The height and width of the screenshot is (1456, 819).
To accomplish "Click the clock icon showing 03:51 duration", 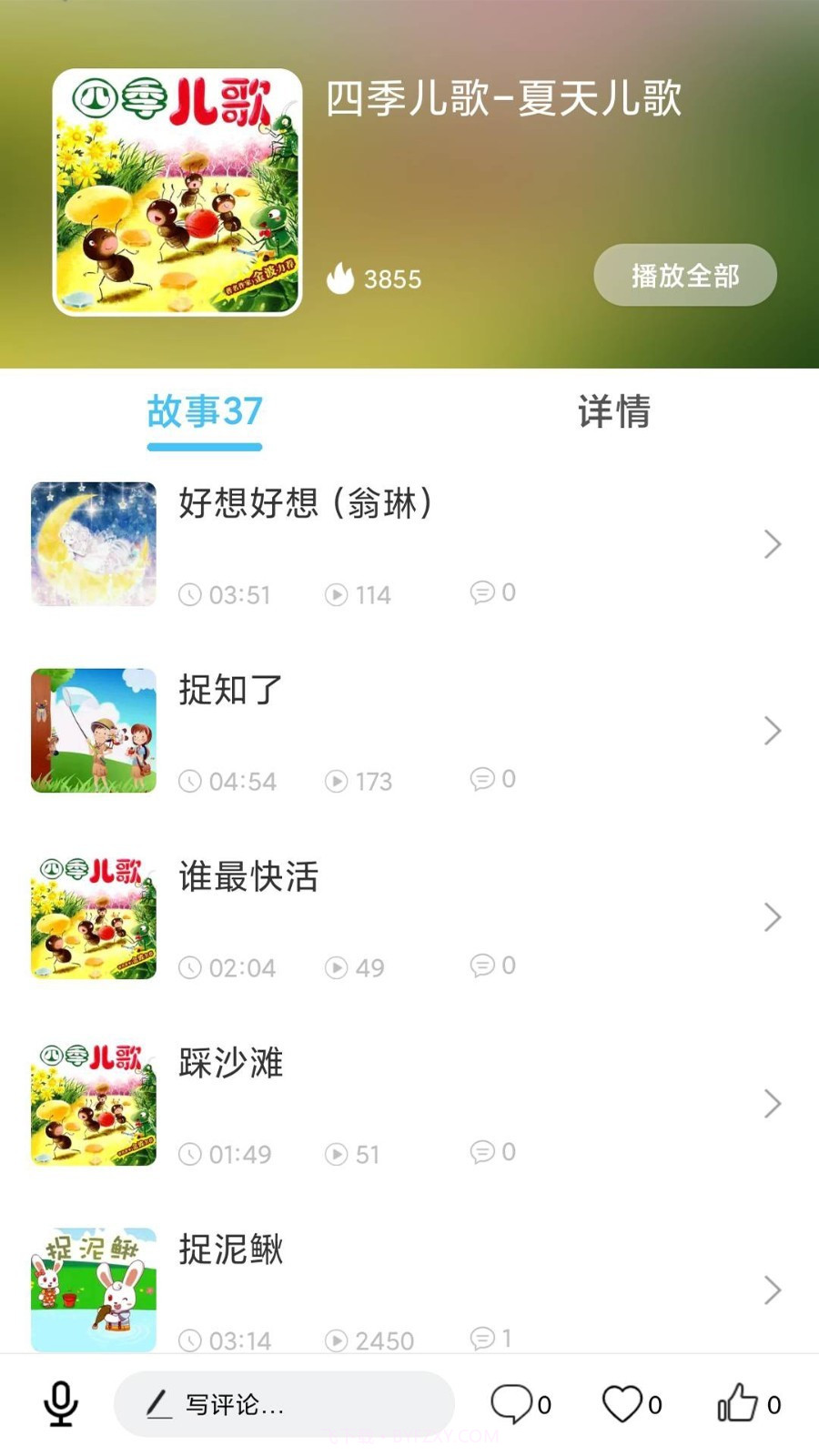I will pos(189,594).
